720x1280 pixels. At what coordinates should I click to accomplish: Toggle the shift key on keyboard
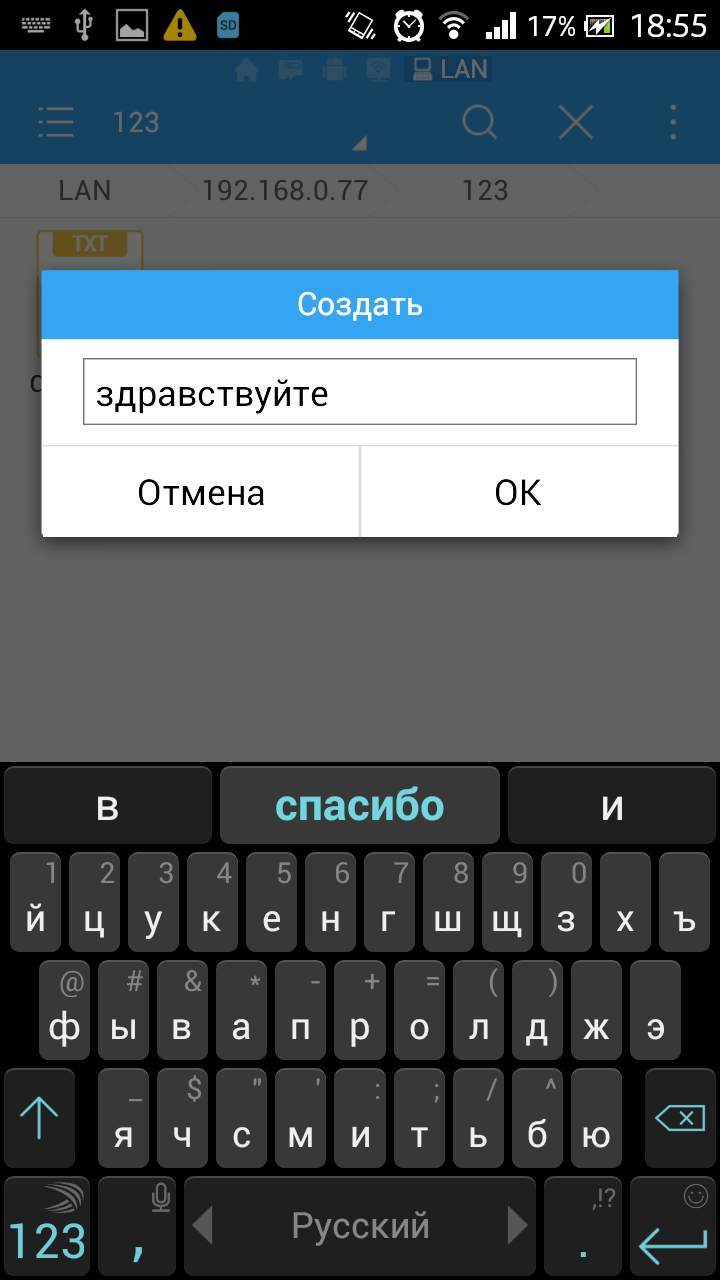point(40,1118)
